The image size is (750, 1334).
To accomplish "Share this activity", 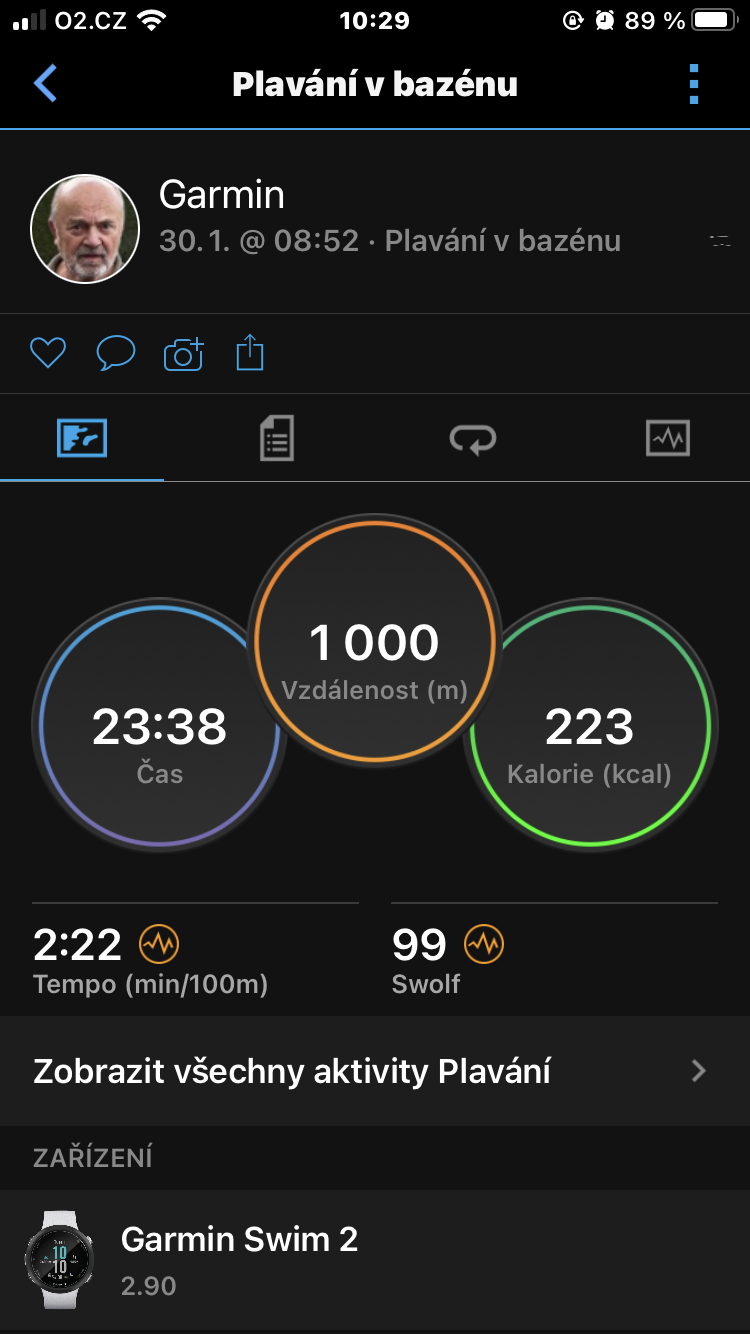I will click(x=250, y=353).
